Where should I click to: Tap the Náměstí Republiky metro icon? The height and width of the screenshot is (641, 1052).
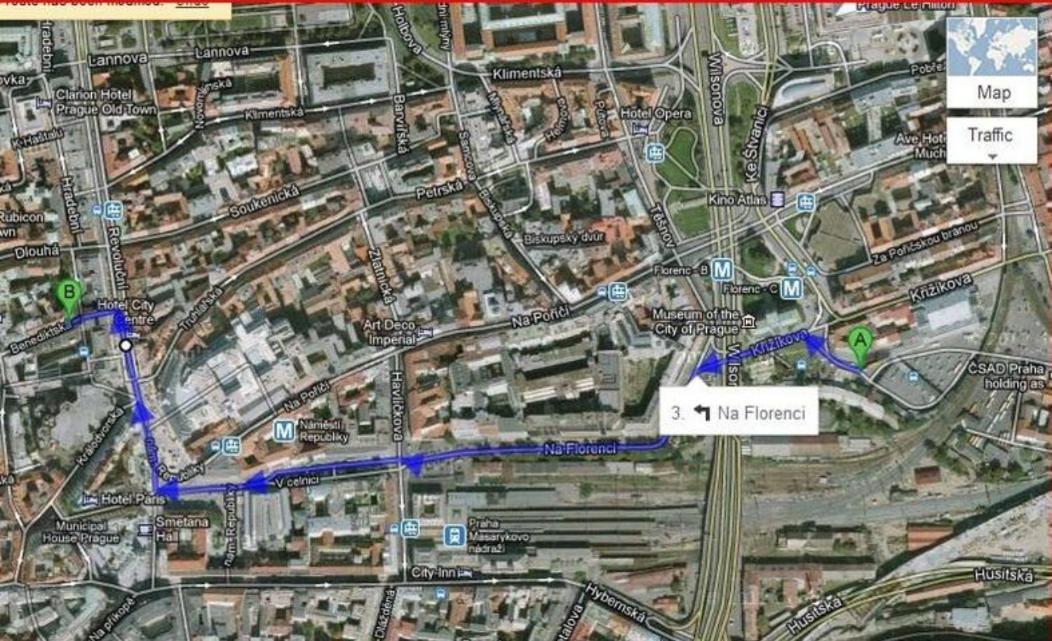pyautogui.click(x=284, y=431)
